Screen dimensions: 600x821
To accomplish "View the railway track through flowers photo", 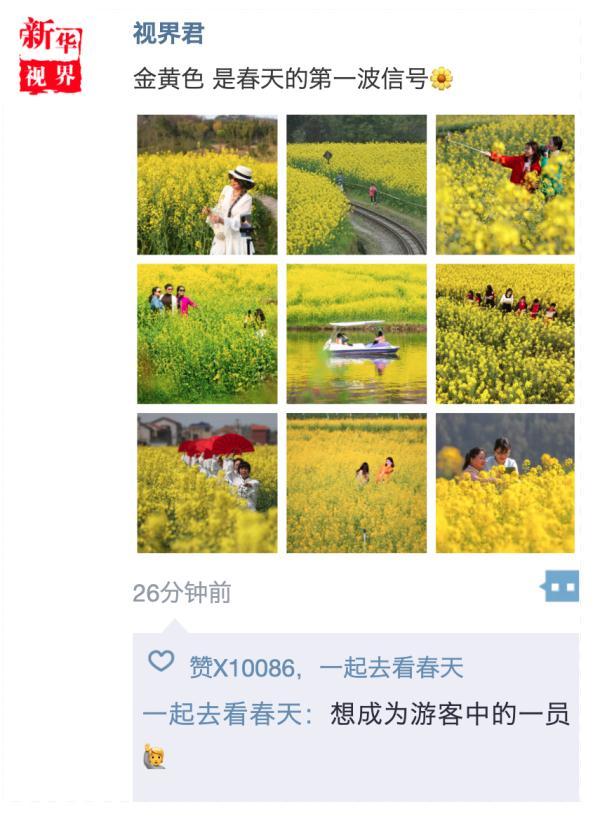I will pyautogui.click(x=356, y=185).
